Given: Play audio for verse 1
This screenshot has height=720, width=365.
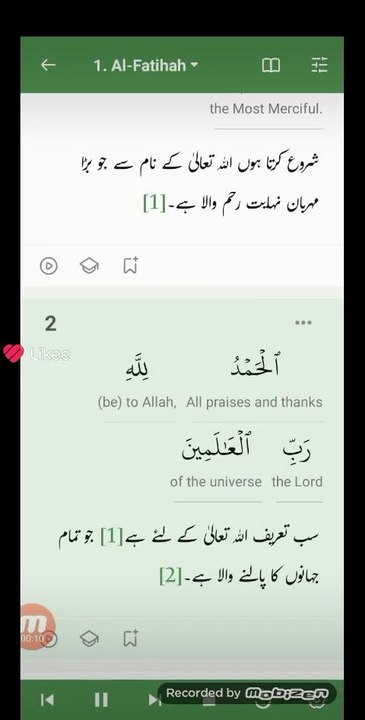Looking at the screenshot, I should 49,265.
